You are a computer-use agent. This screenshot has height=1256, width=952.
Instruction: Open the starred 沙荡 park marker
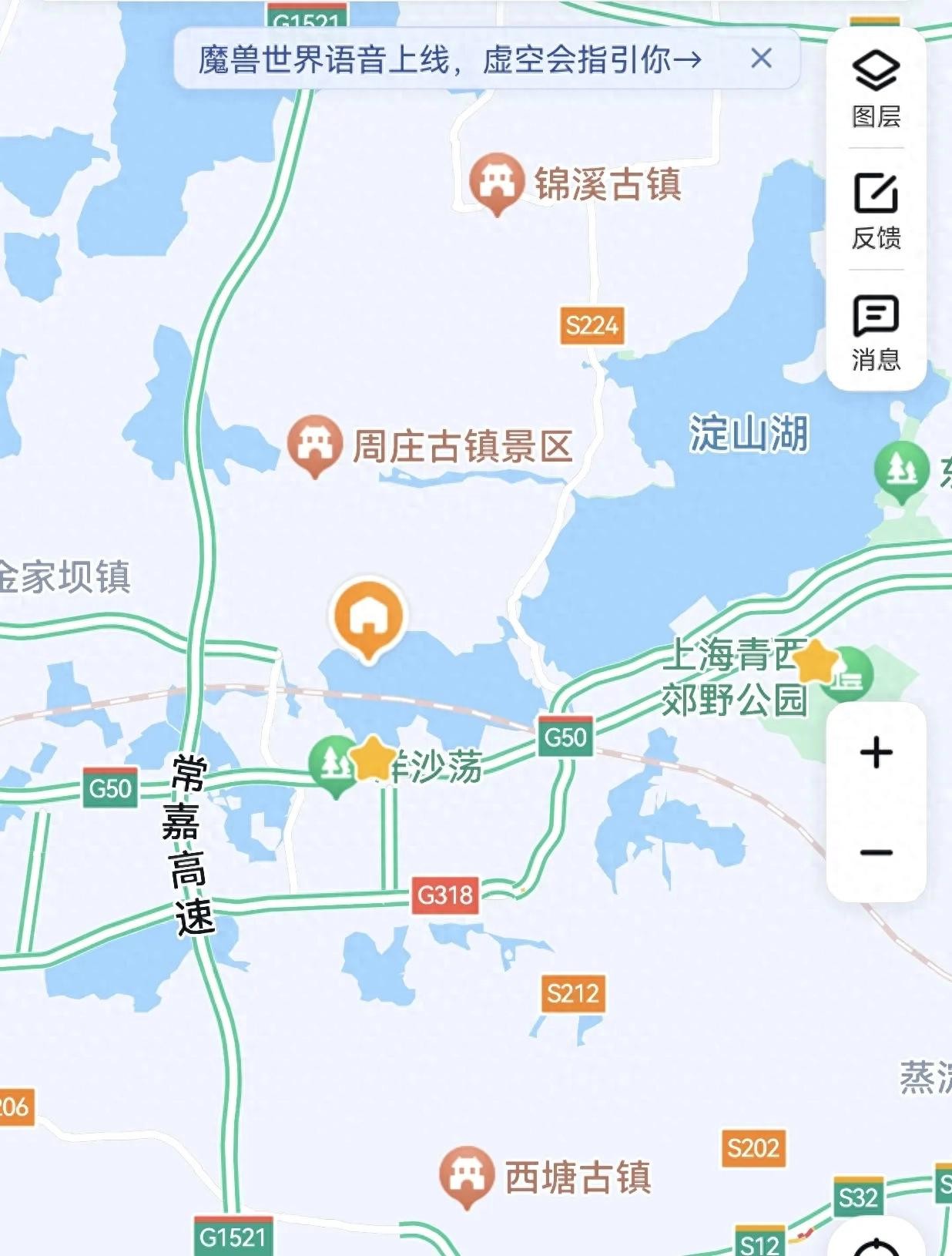[373, 759]
